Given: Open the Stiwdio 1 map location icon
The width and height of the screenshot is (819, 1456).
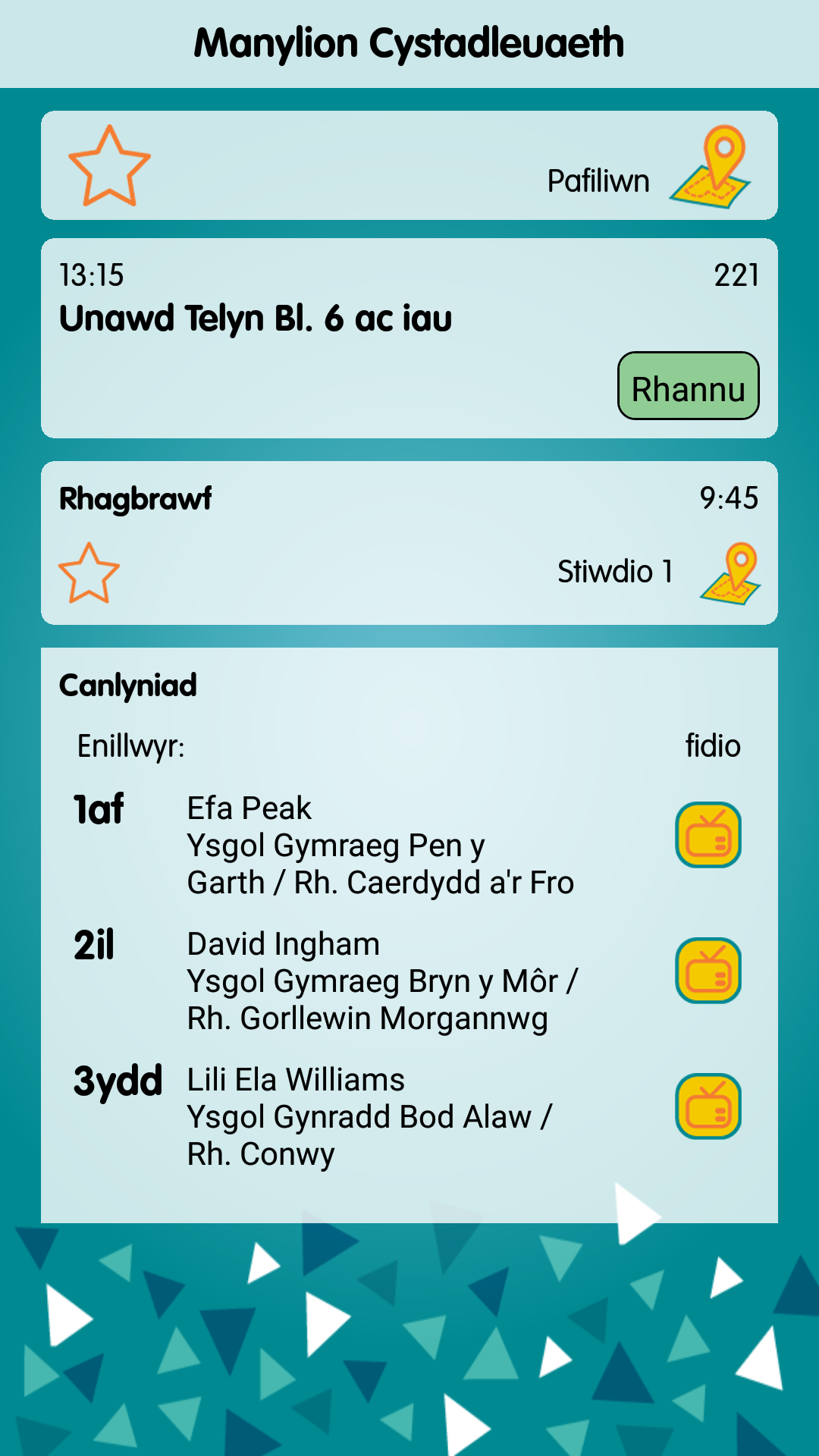Looking at the screenshot, I should (730, 573).
